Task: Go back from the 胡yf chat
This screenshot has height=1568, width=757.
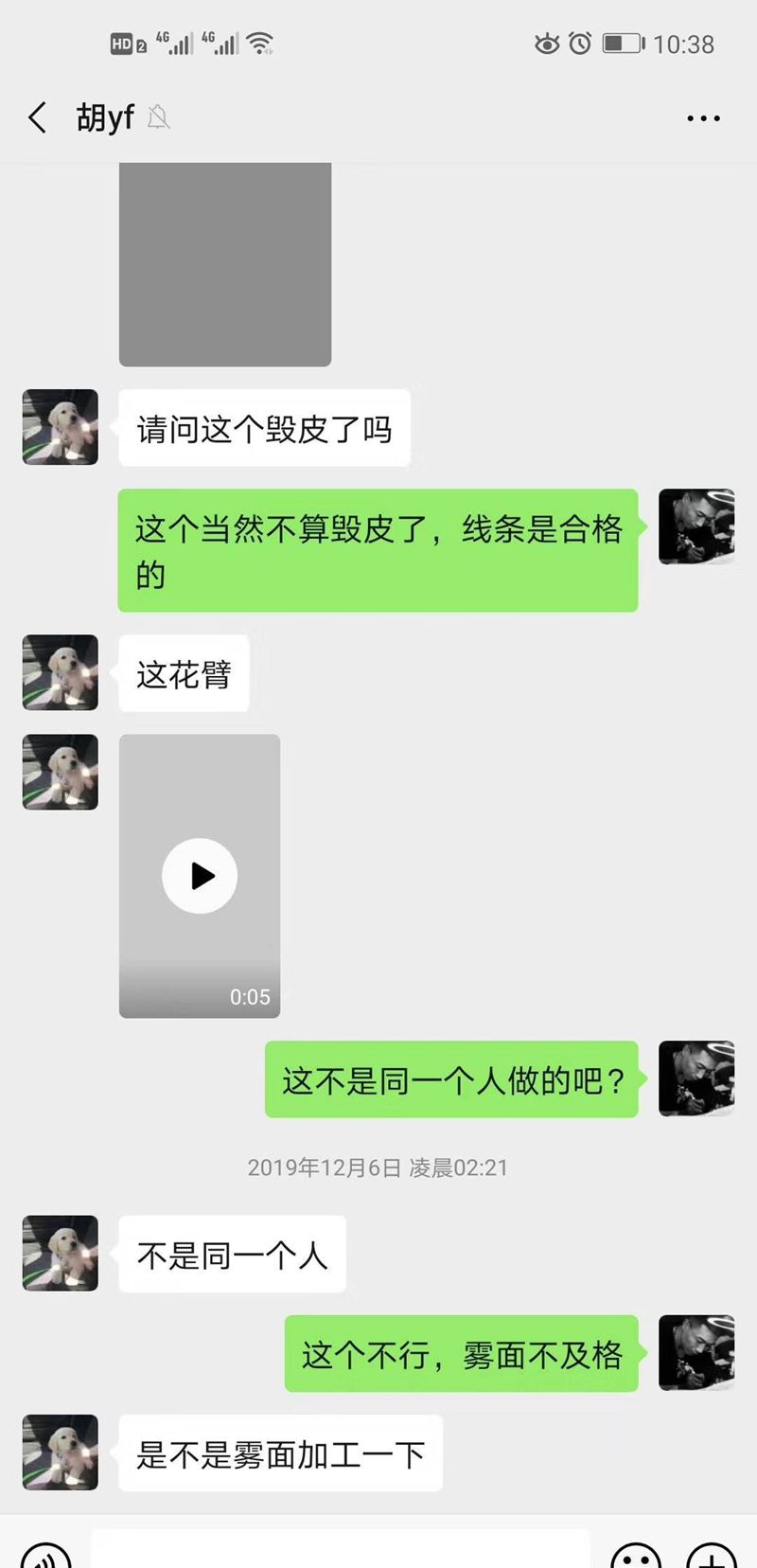Action: 38,118
